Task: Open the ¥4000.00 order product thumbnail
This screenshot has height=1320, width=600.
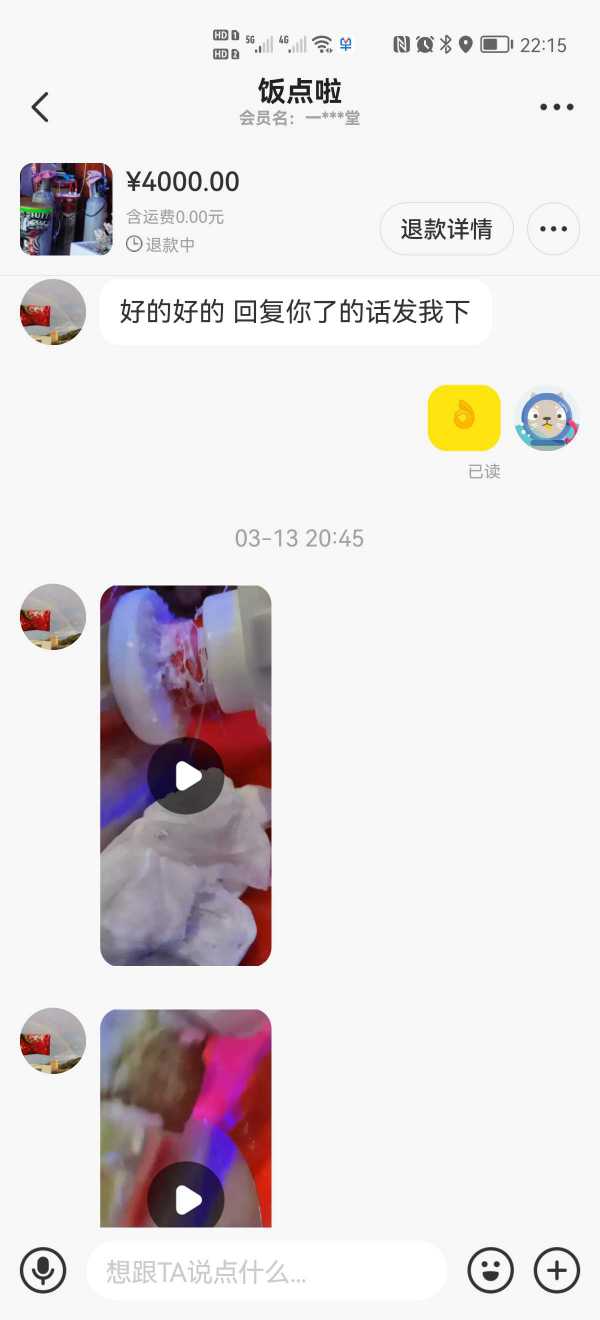Action: 66,209
